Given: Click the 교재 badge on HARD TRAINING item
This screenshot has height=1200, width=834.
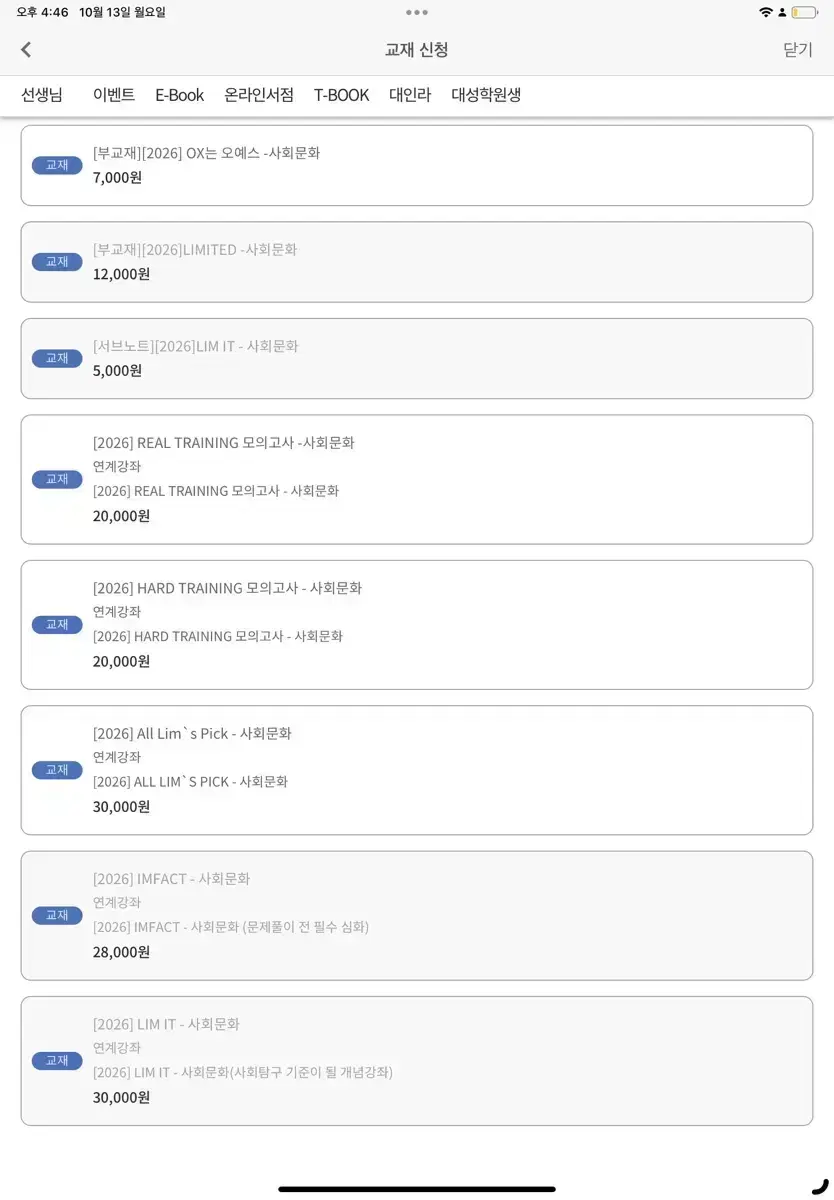Looking at the screenshot, I should (57, 624).
